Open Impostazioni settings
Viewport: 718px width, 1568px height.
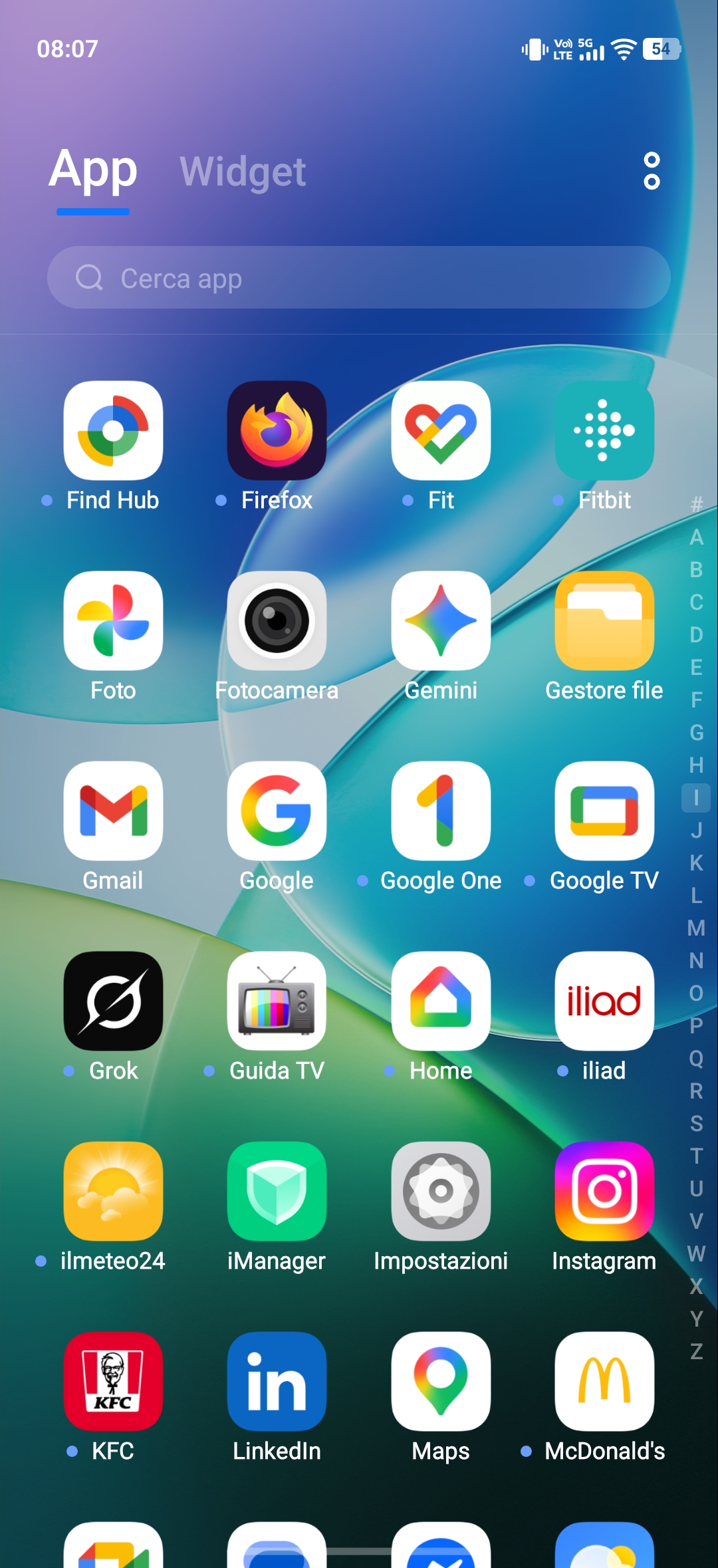point(441,1192)
